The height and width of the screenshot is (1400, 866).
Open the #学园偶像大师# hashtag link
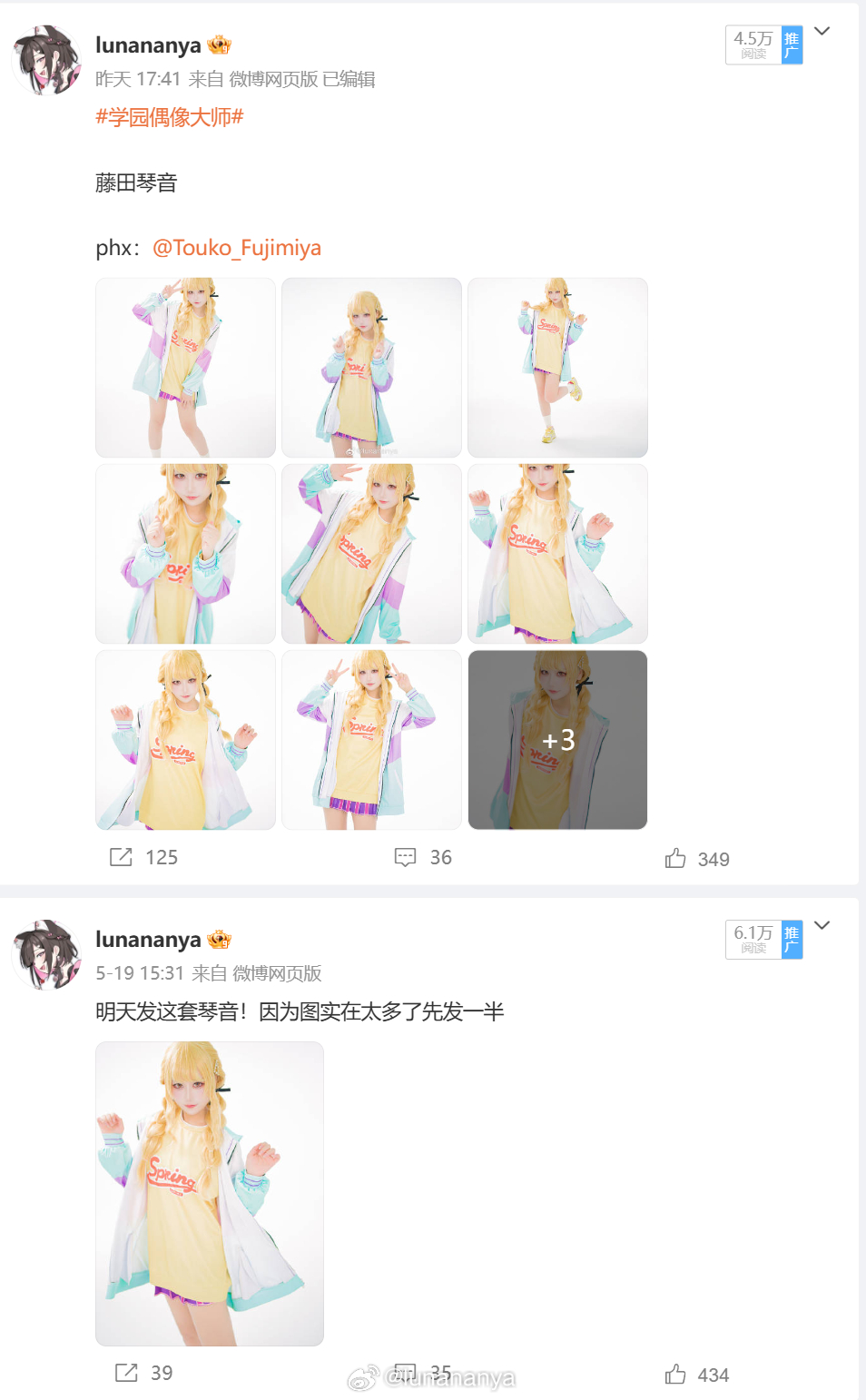coord(170,117)
